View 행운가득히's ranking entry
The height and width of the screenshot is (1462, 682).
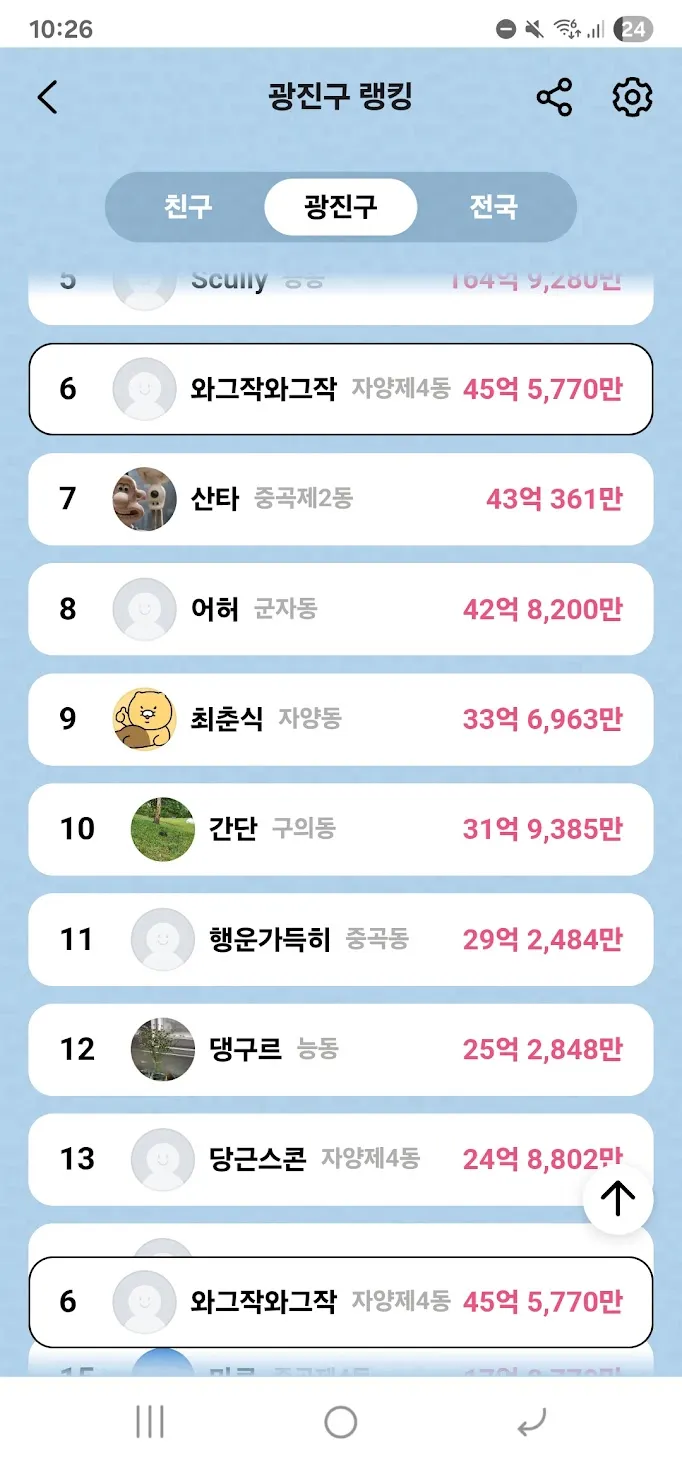pos(340,939)
